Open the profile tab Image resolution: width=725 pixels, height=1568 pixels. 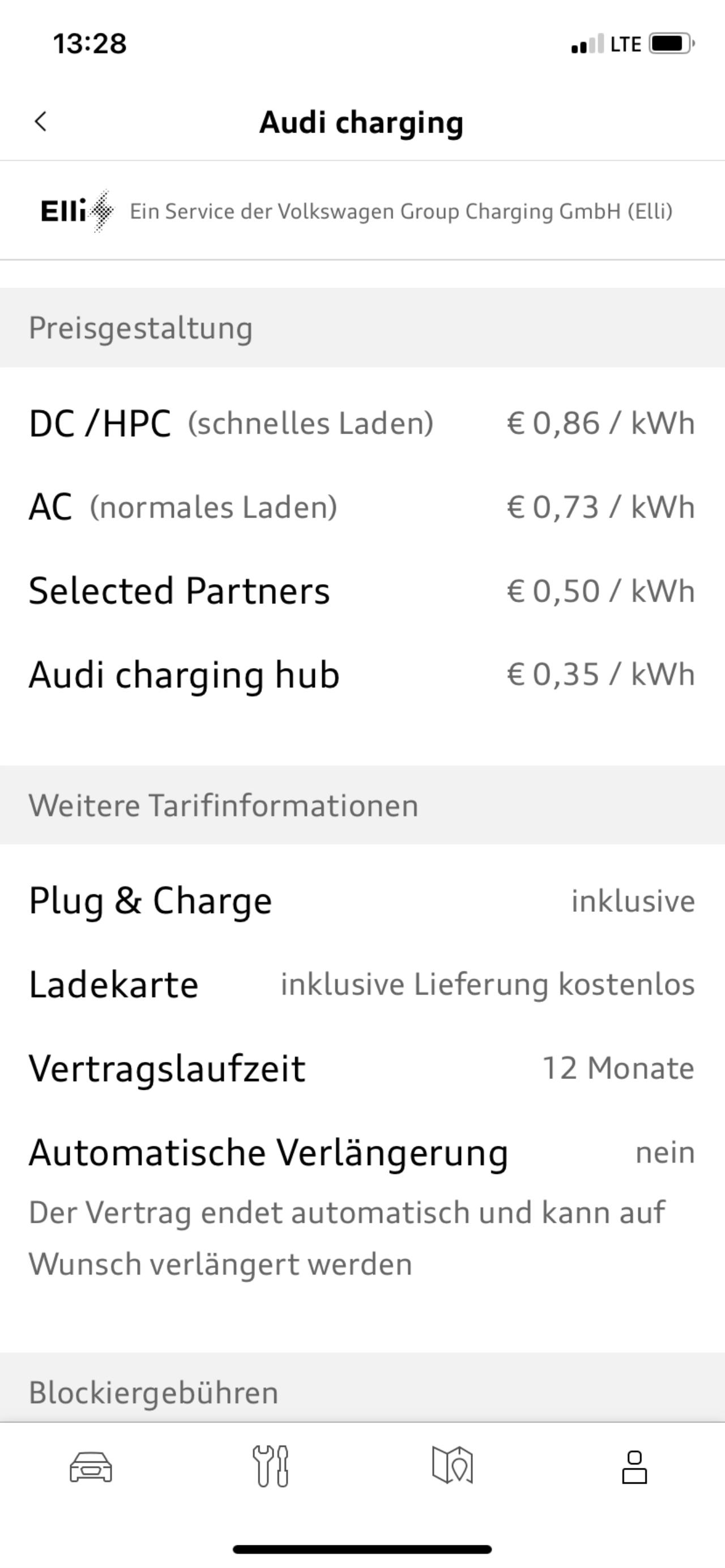pos(634,1467)
